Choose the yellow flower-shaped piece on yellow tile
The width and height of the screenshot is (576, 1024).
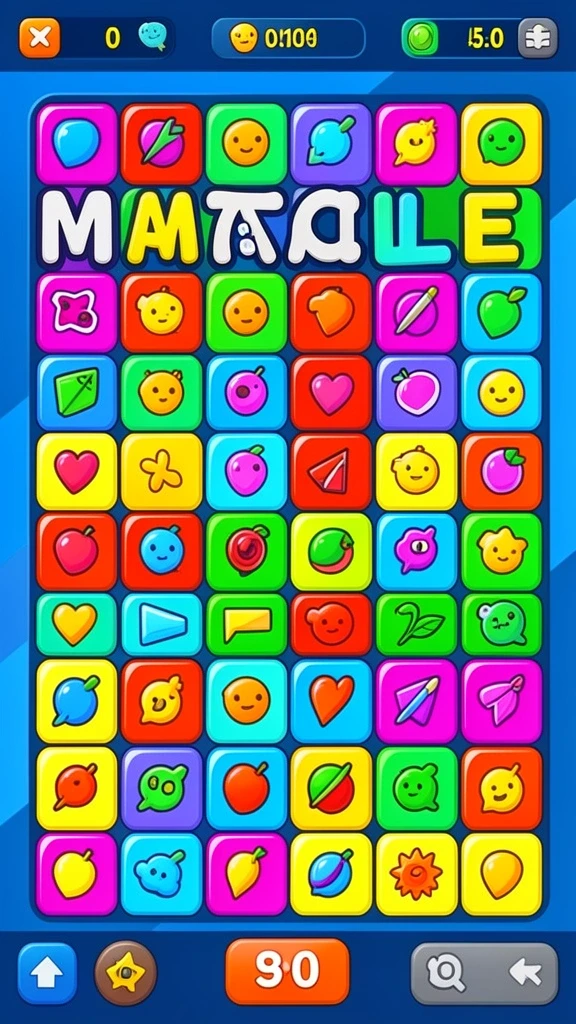161,472
